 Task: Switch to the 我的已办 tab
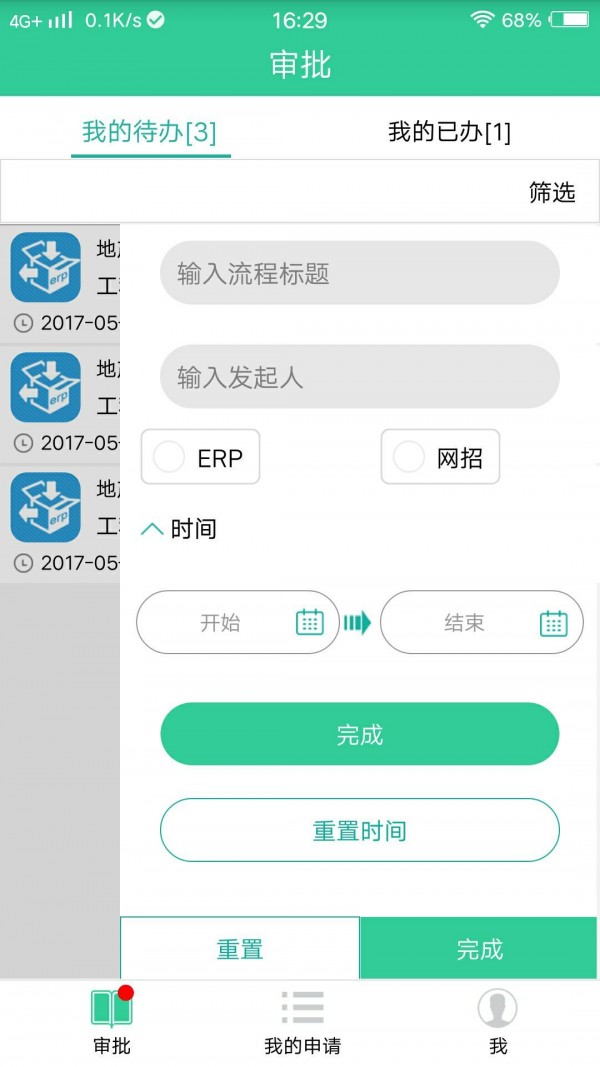(x=449, y=131)
